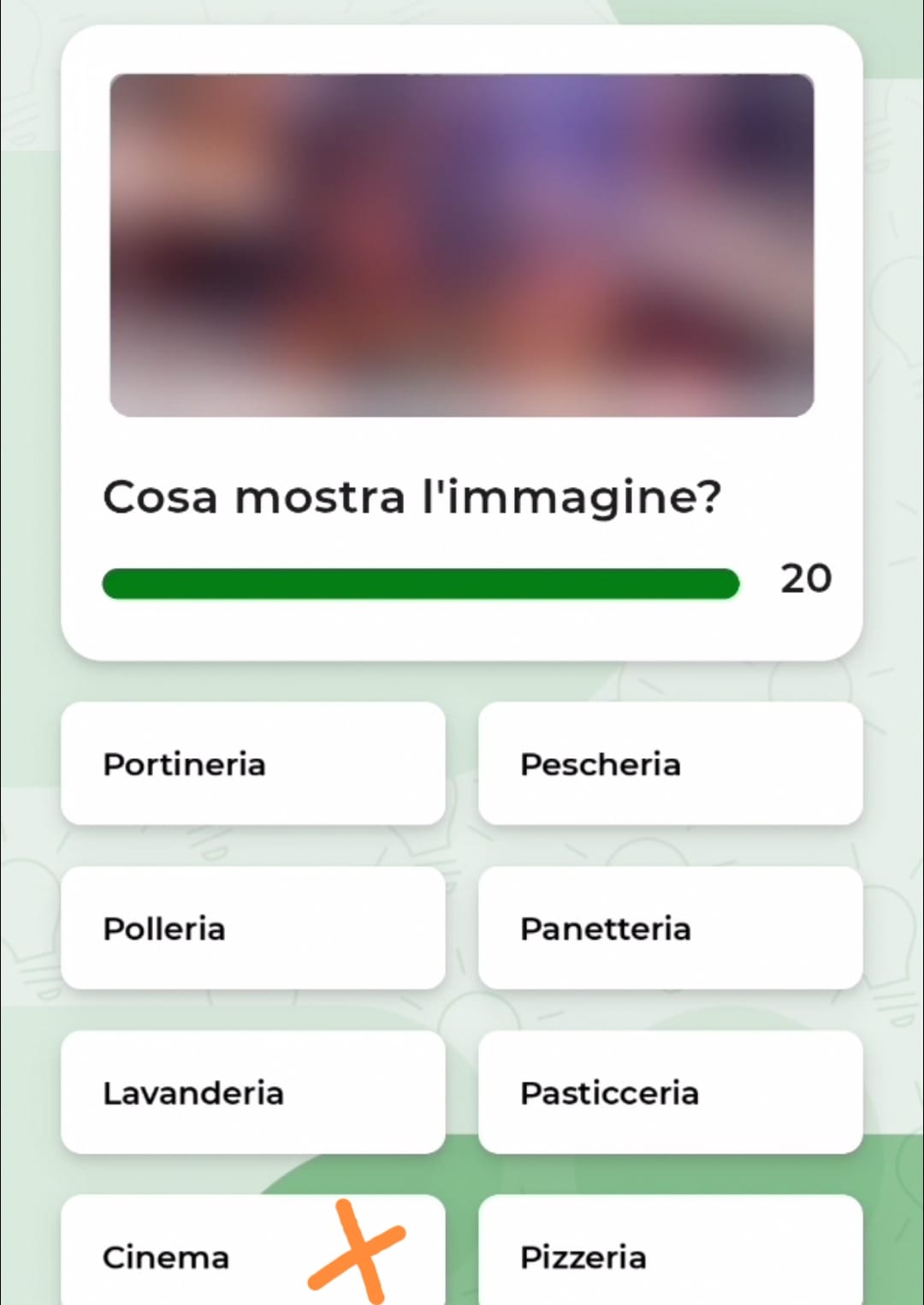
Task: Choose the Pasticceria answer
Action: pos(670,1092)
